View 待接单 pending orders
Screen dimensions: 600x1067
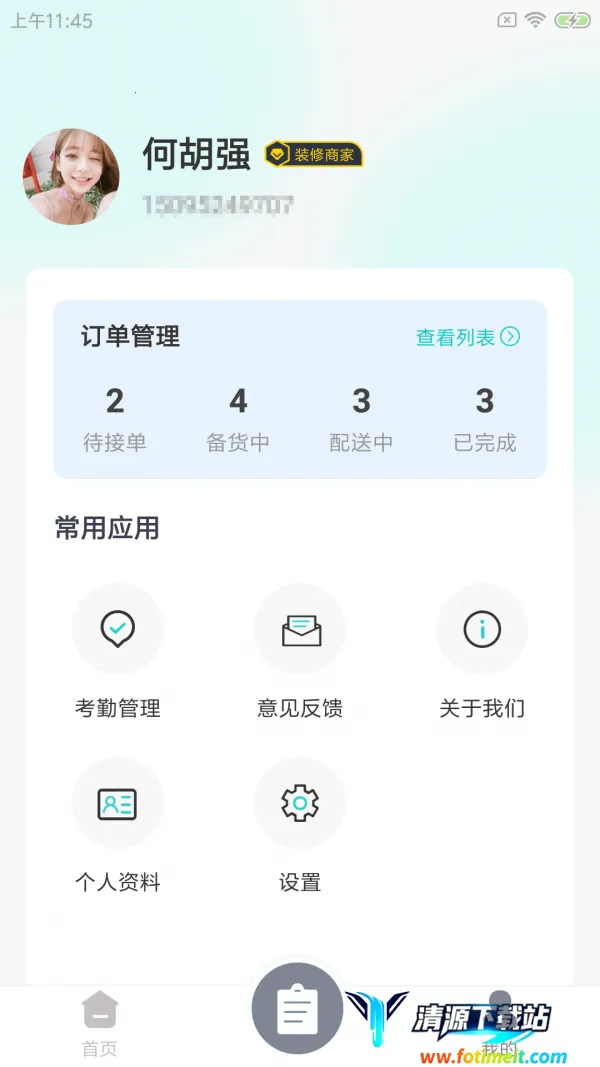coord(115,420)
